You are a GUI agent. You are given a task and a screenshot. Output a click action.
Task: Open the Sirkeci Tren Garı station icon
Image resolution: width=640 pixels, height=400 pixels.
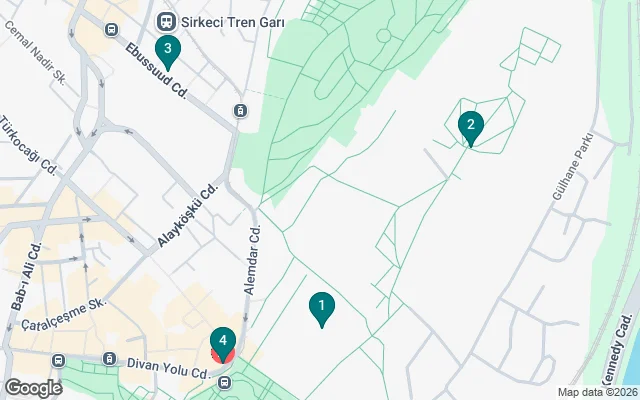pos(166,20)
